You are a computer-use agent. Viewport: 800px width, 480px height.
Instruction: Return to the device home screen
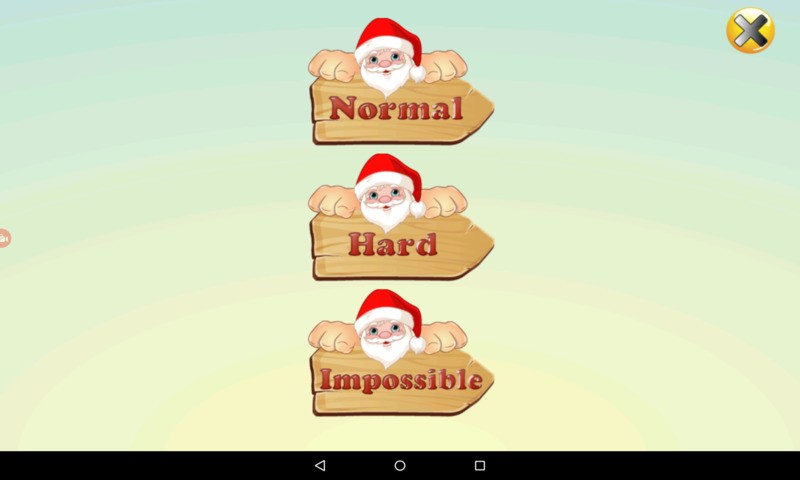[400, 465]
